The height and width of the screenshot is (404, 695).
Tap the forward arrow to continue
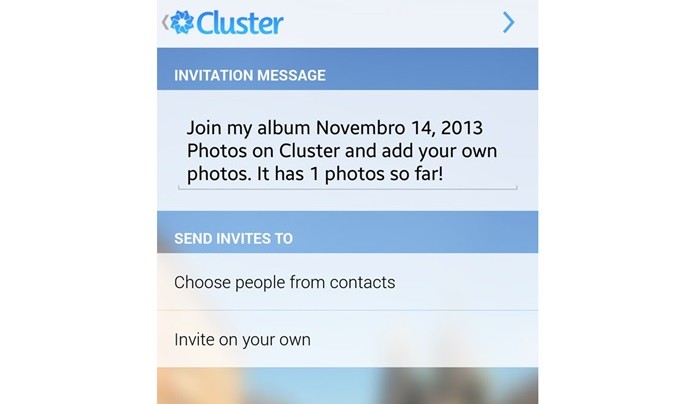[509, 22]
